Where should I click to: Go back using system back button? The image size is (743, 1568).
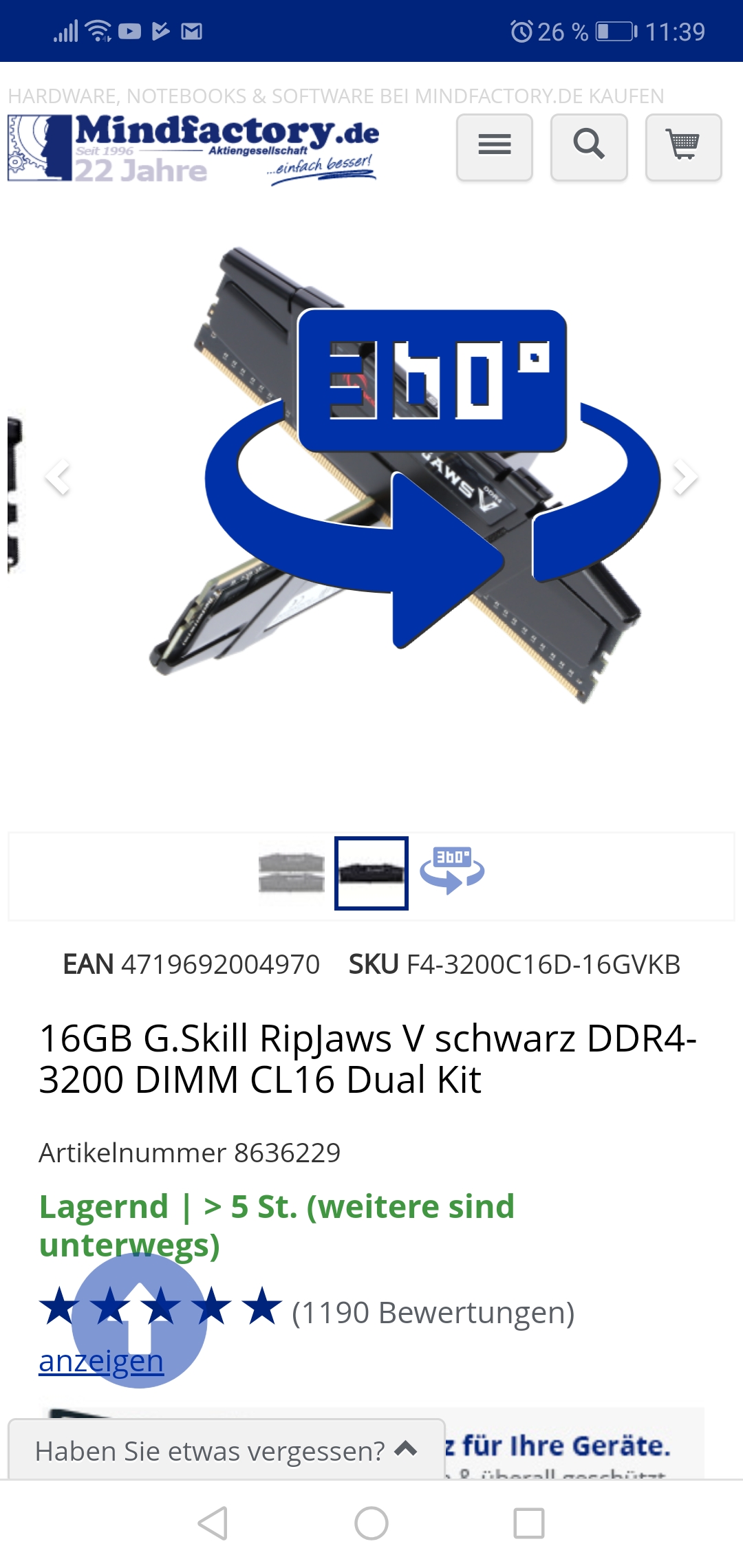[x=213, y=1523]
